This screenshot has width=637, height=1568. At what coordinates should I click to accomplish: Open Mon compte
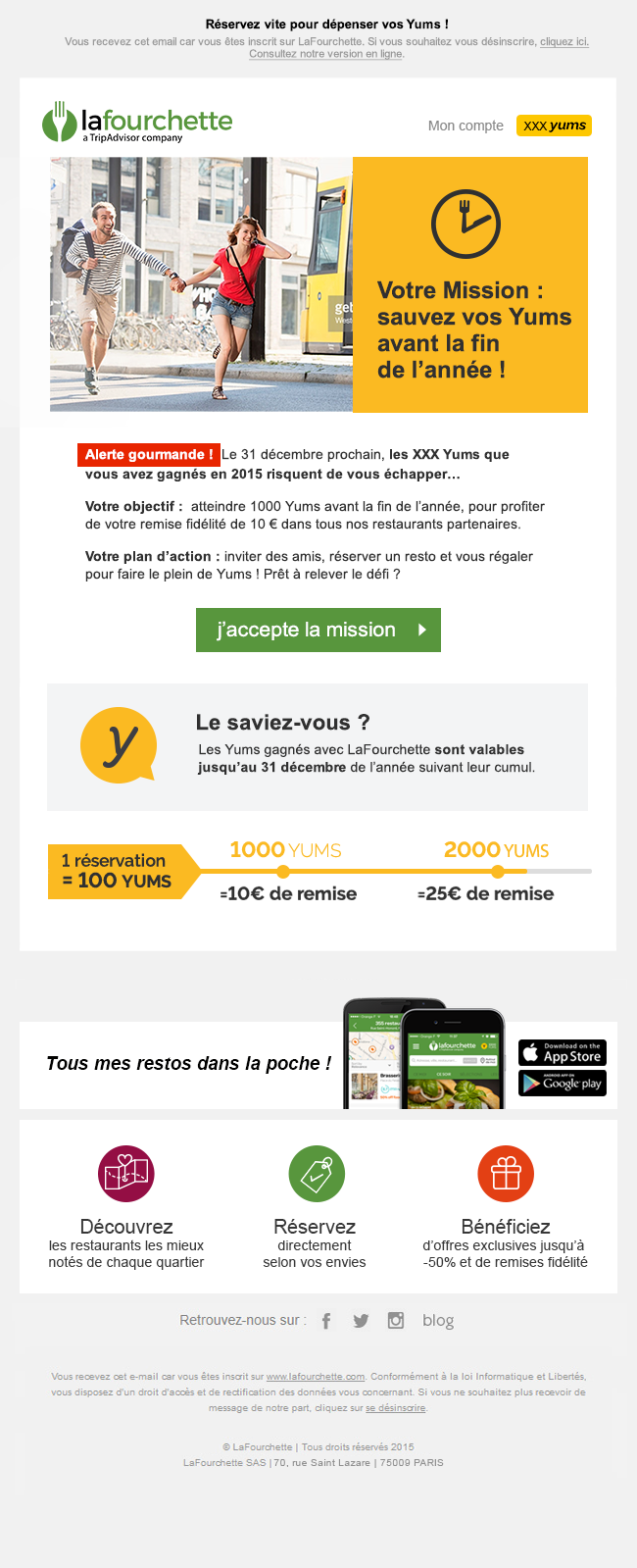pos(465,126)
